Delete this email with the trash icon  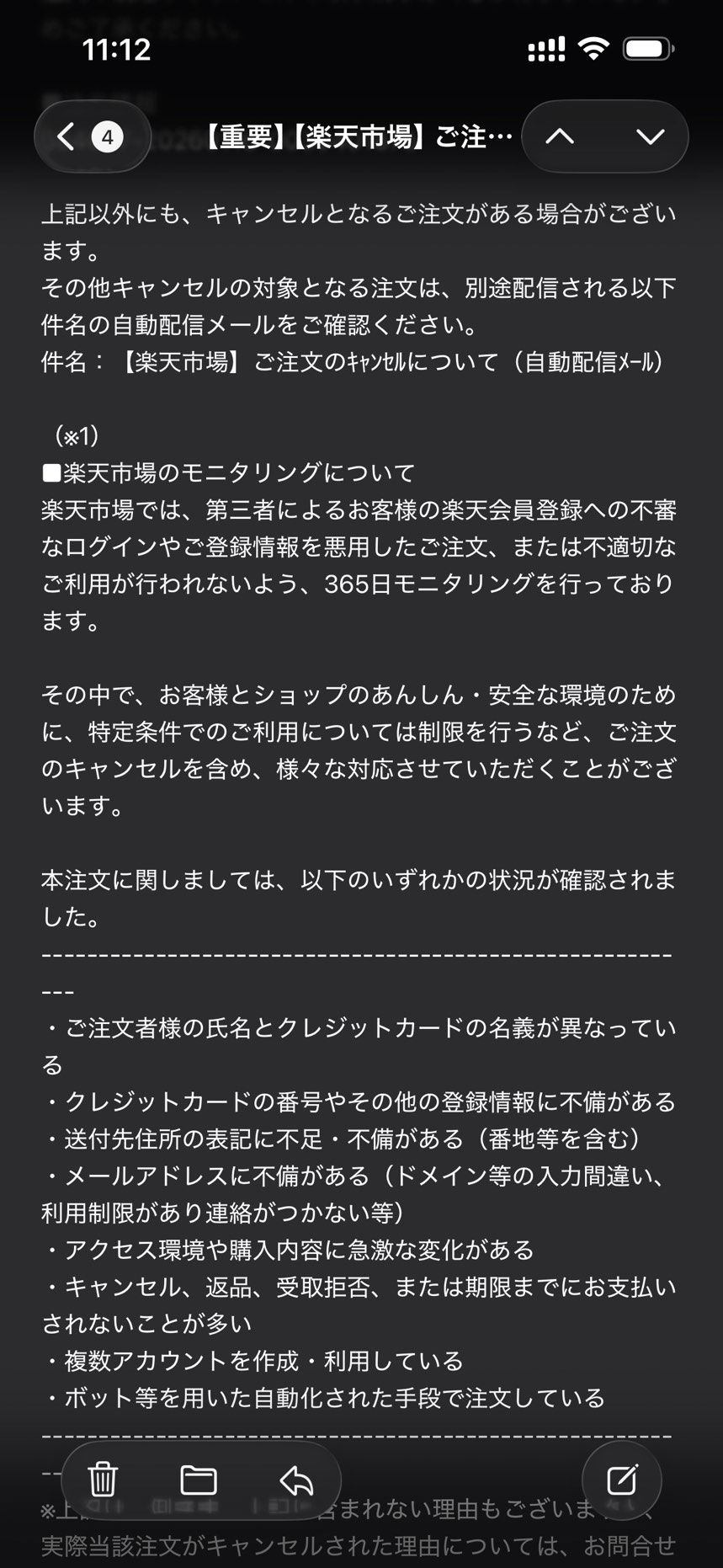pos(103,1479)
